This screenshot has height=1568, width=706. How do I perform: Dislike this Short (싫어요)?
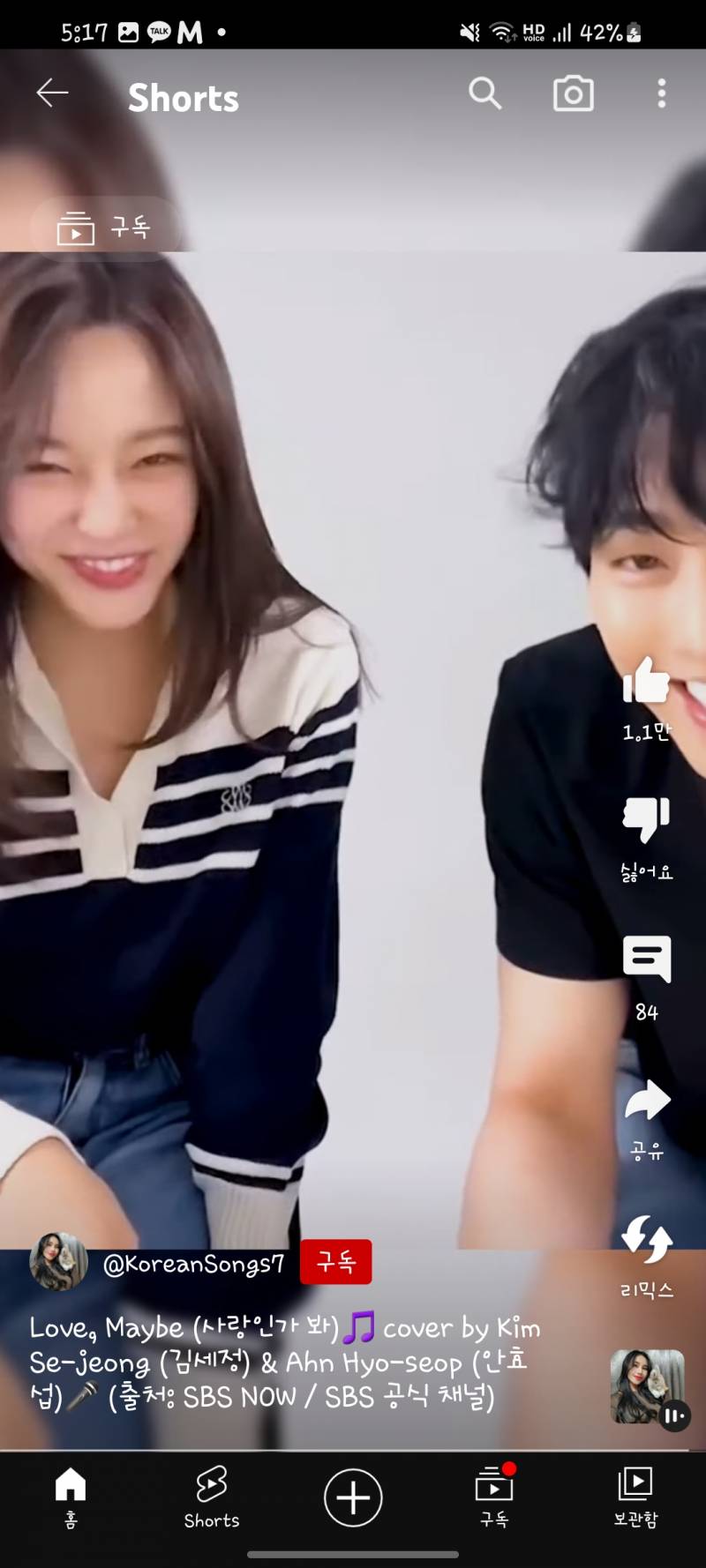click(x=646, y=820)
